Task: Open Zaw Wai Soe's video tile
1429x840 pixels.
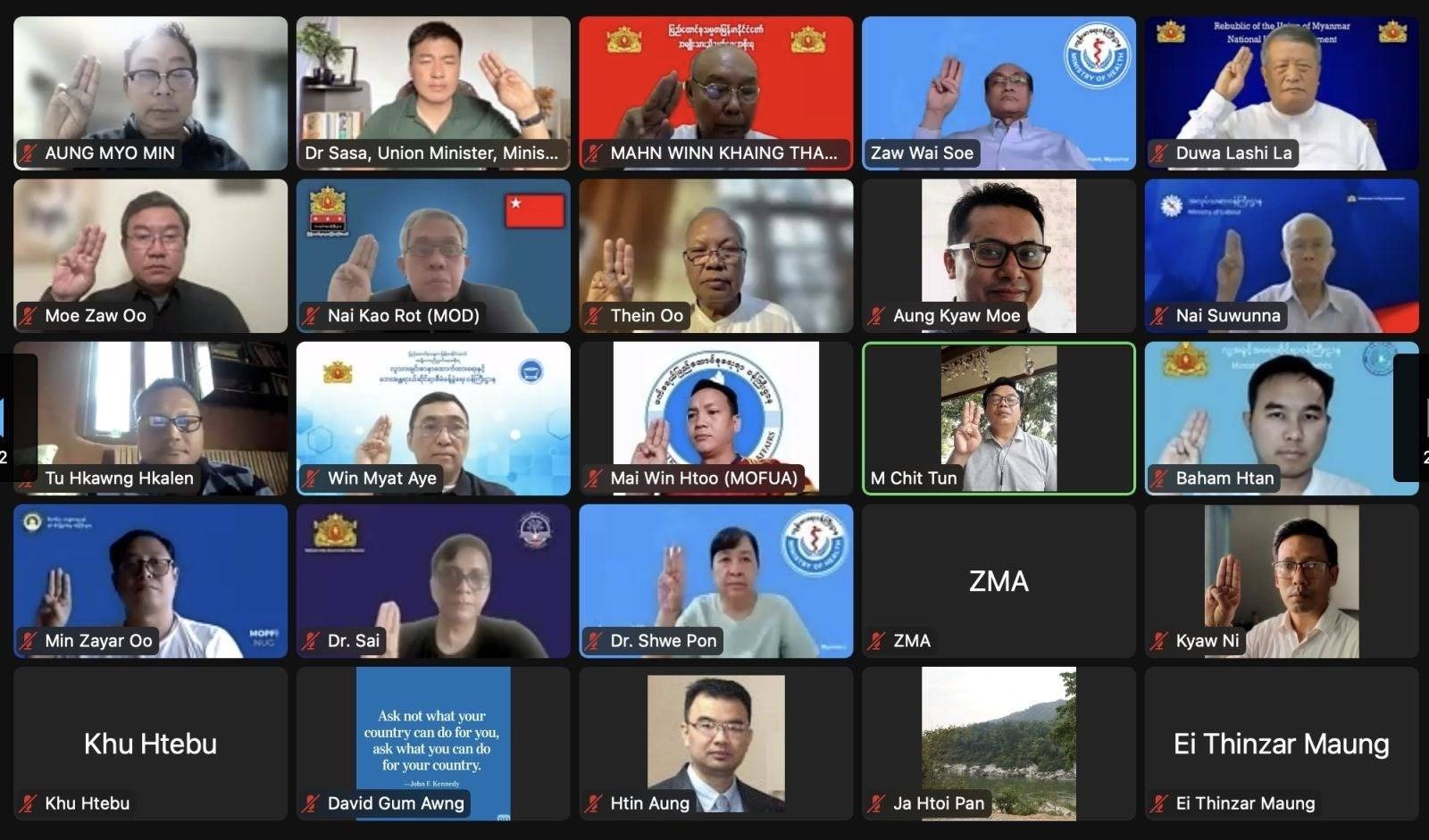Action: (x=999, y=93)
